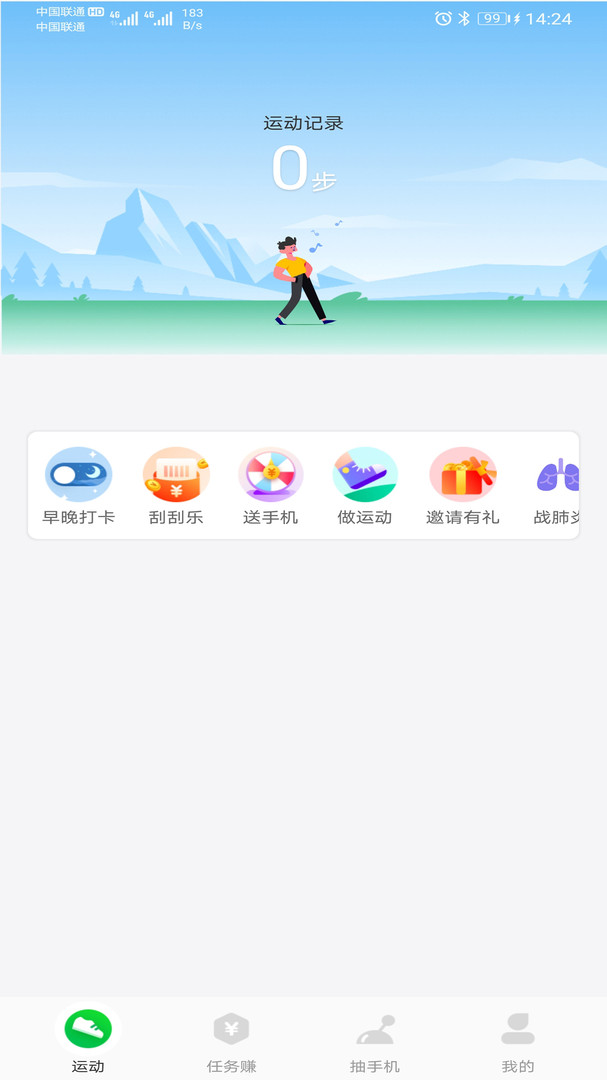Switch to the 抽手机 tab
Image resolution: width=607 pixels, height=1080 pixels.
pos(375,1041)
